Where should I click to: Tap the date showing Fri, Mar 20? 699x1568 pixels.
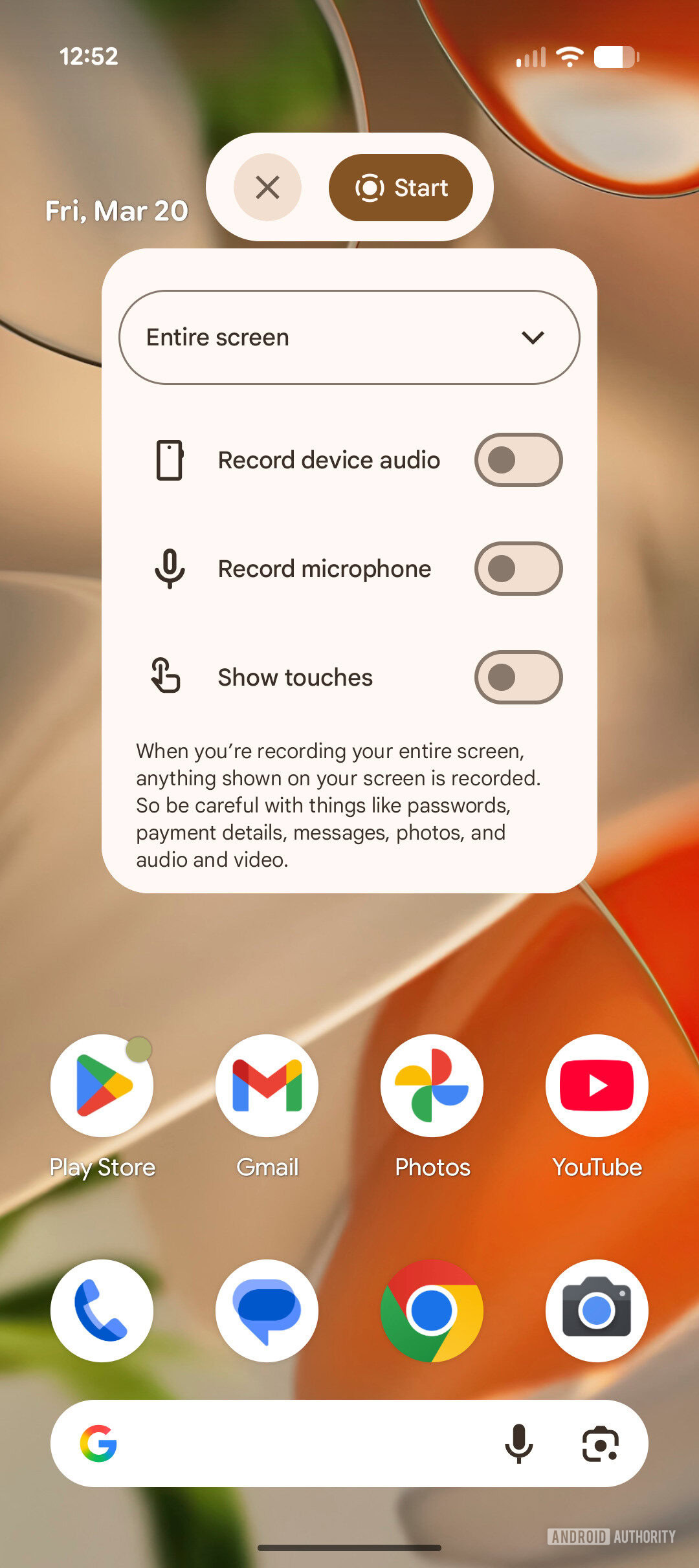pos(115,210)
